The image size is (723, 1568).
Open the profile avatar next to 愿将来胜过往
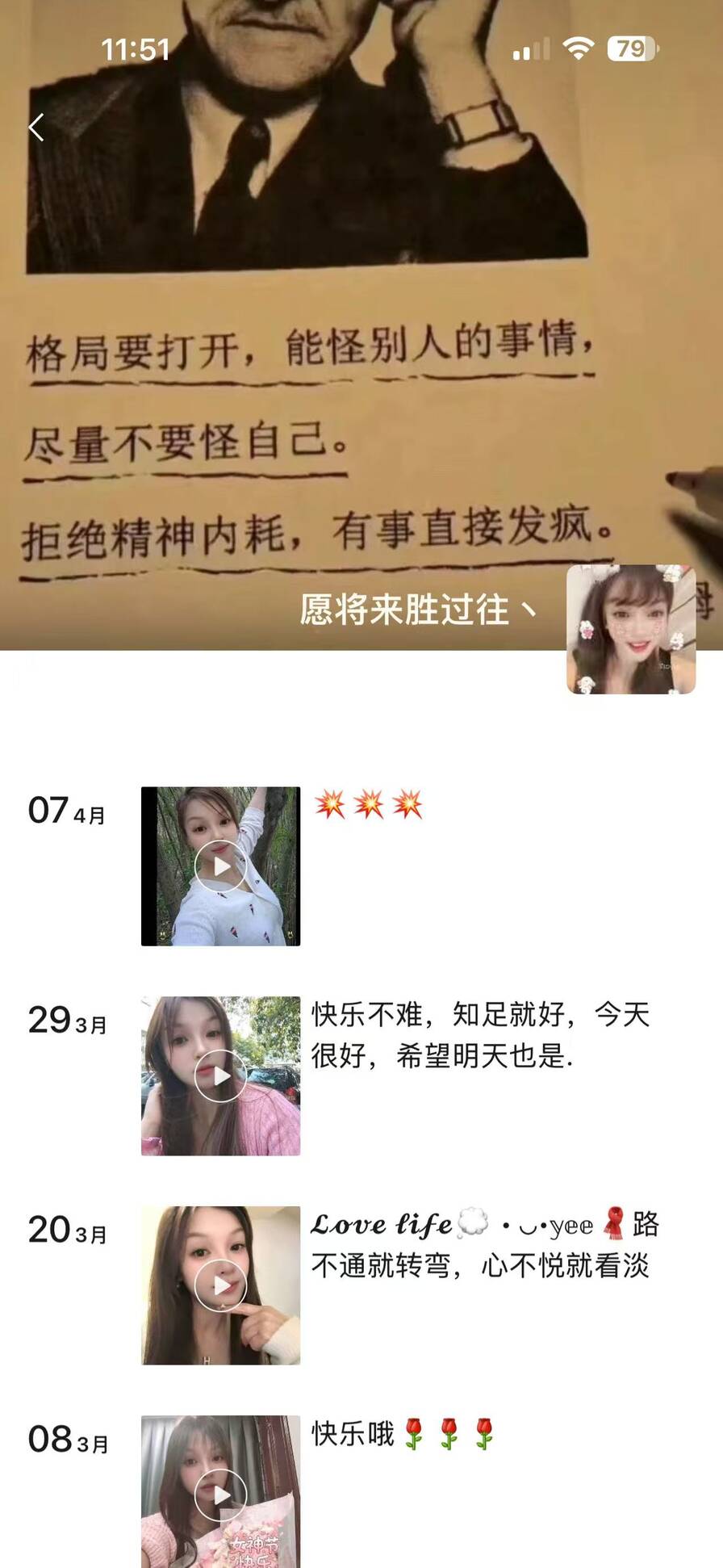(630, 629)
